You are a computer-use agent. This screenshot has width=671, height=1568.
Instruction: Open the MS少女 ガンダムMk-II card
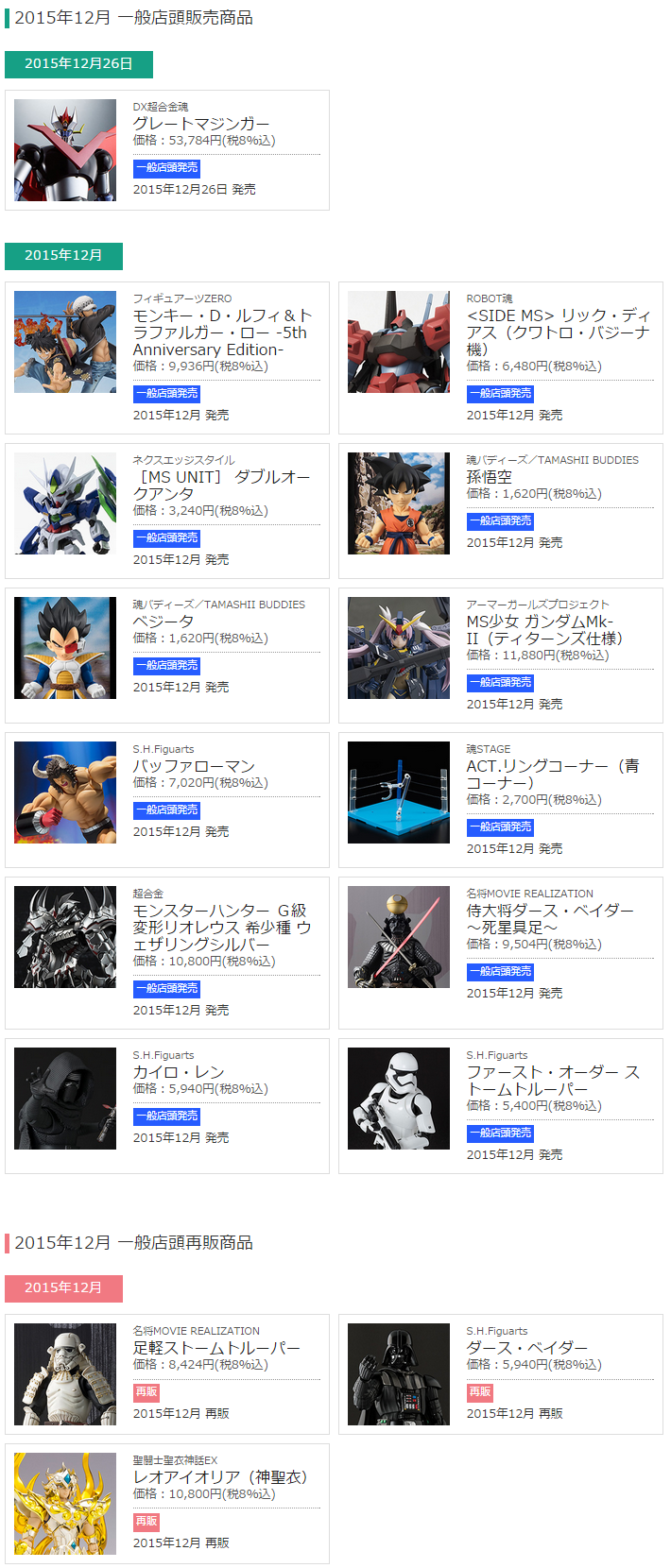click(x=500, y=655)
